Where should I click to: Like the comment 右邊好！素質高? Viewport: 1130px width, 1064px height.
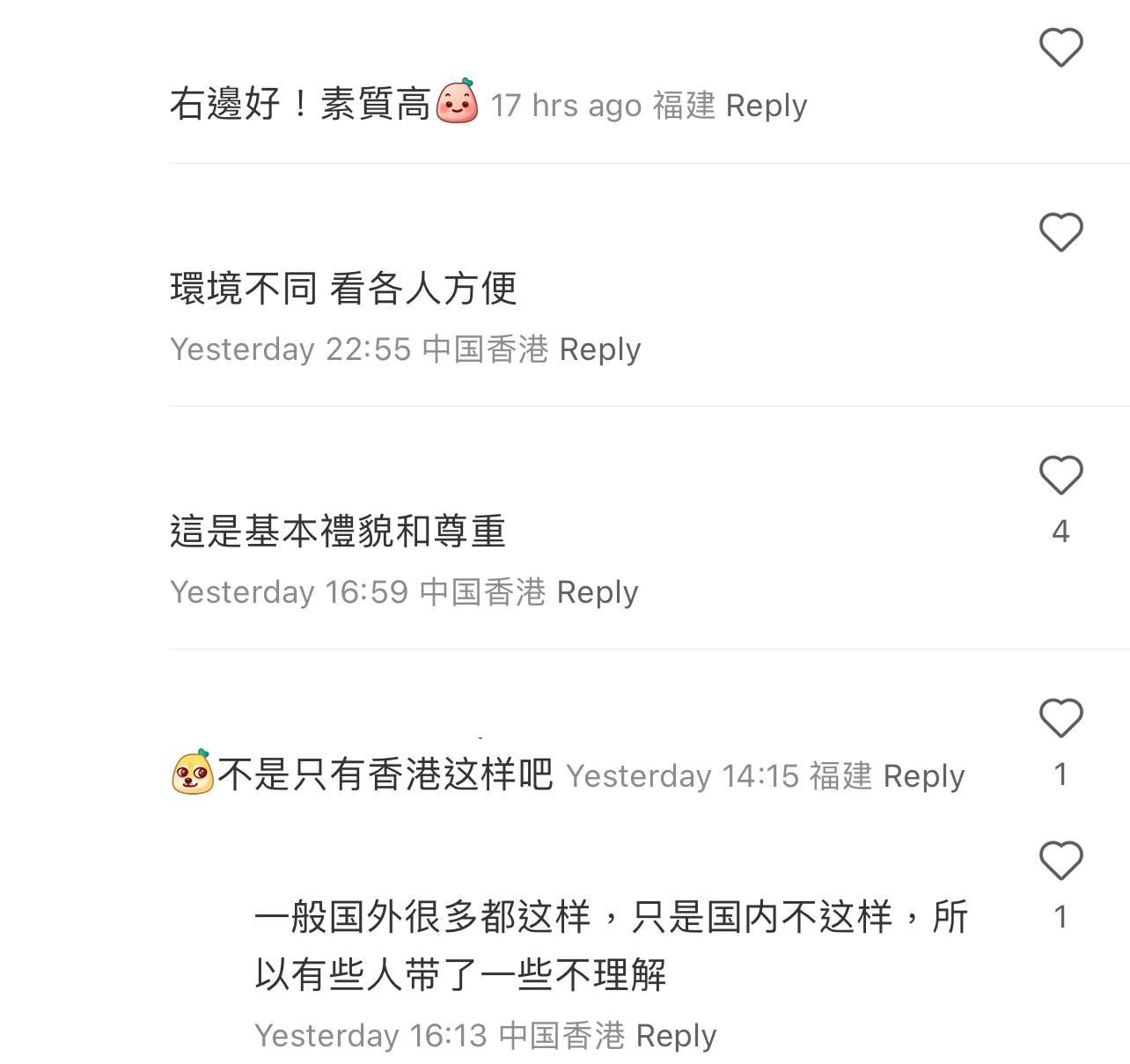pos(1060,48)
